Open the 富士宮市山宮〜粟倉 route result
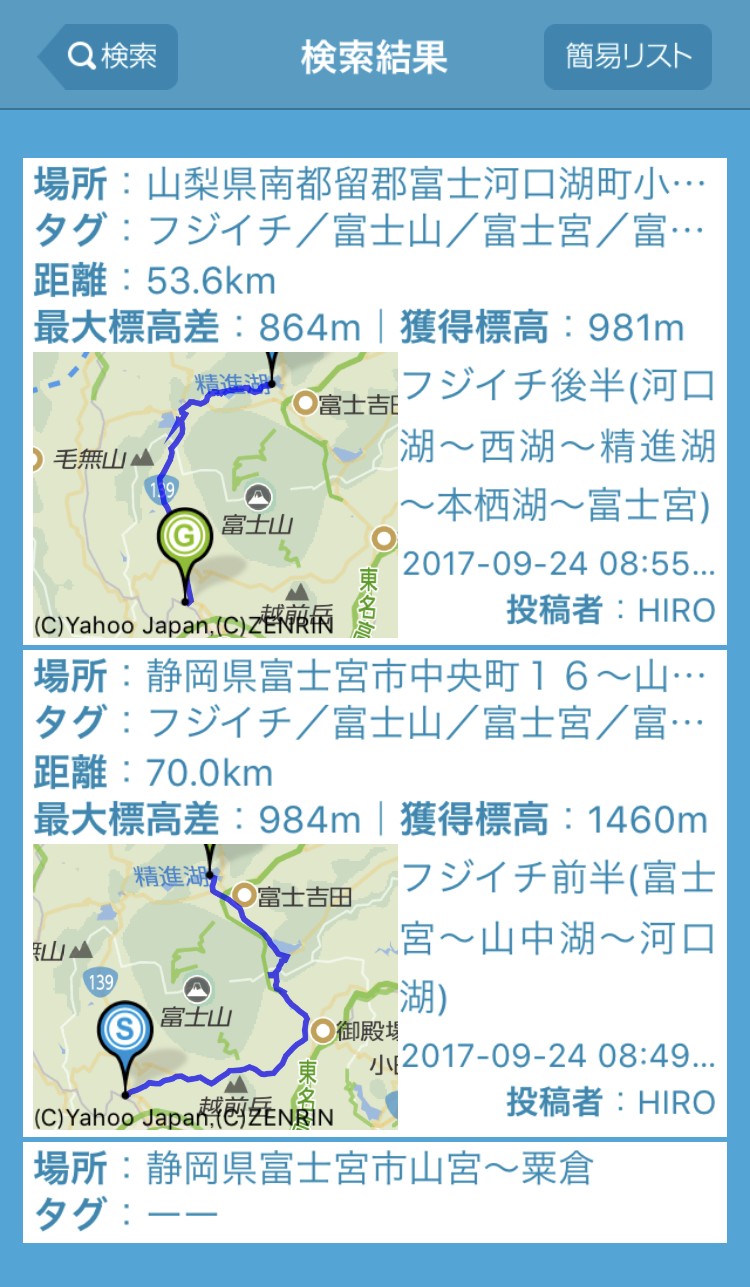 (375, 1192)
